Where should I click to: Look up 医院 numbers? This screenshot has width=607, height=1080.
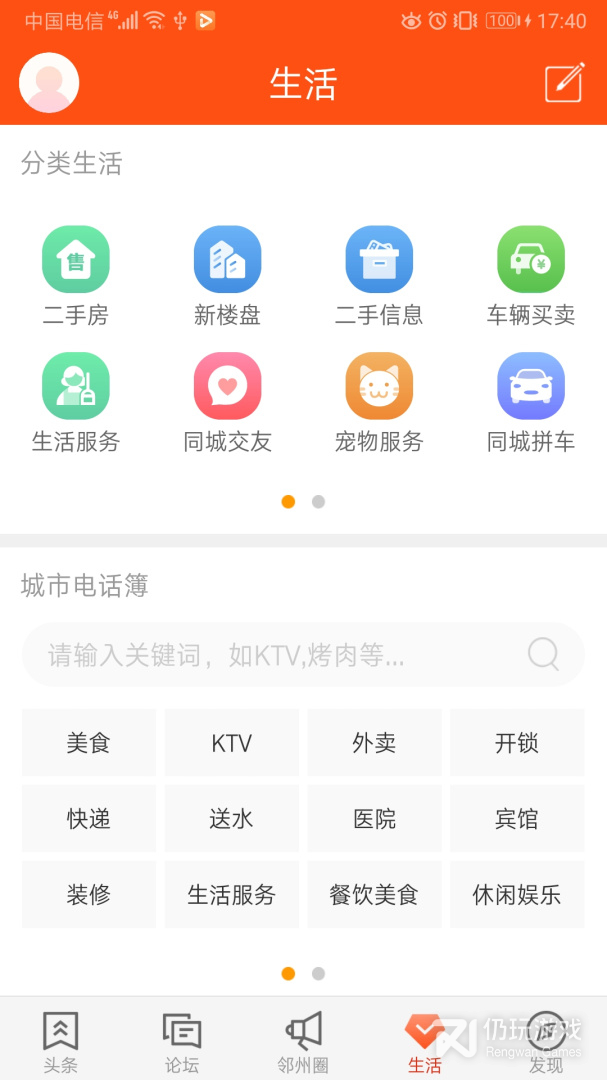tap(374, 819)
